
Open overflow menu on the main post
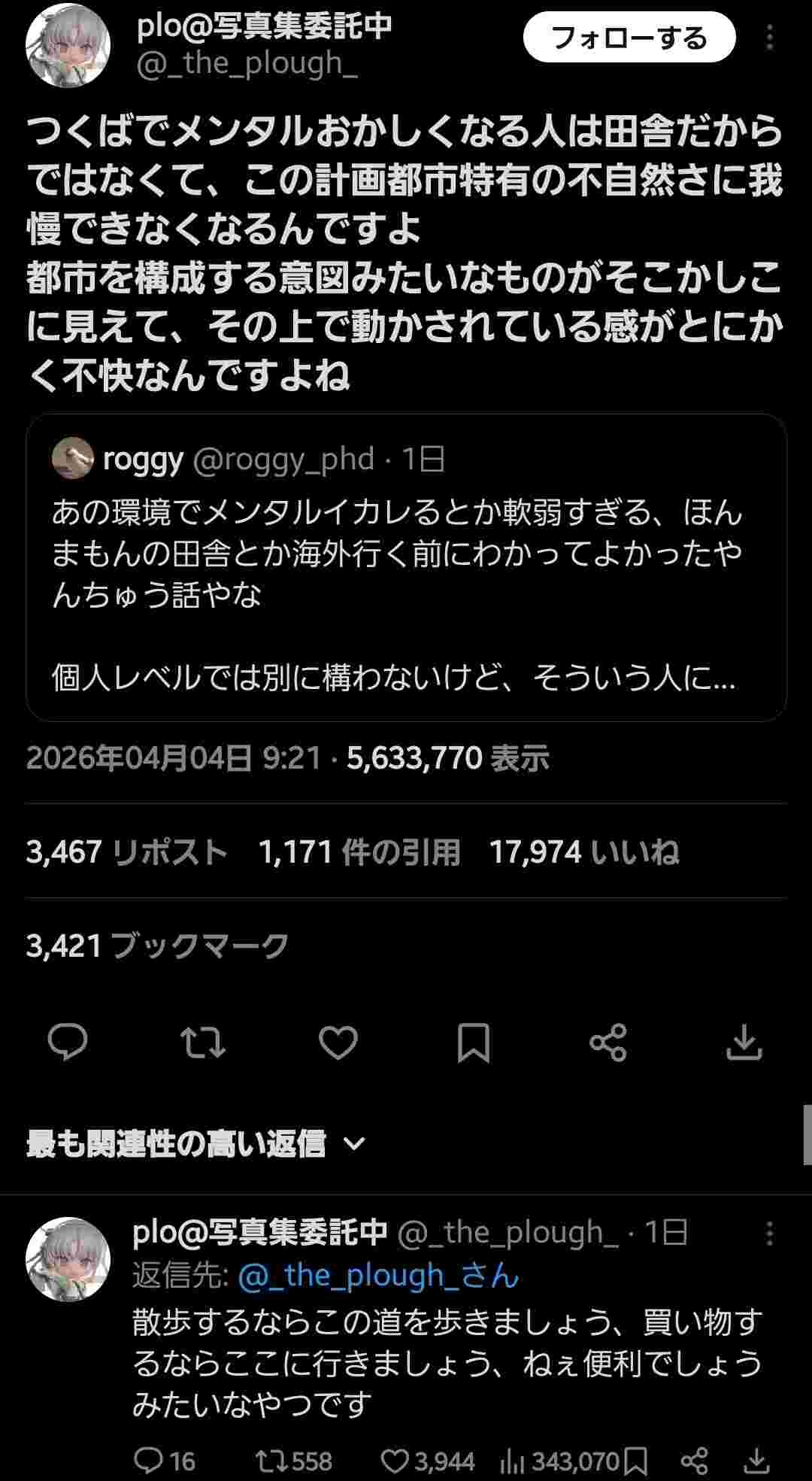point(769,38)
